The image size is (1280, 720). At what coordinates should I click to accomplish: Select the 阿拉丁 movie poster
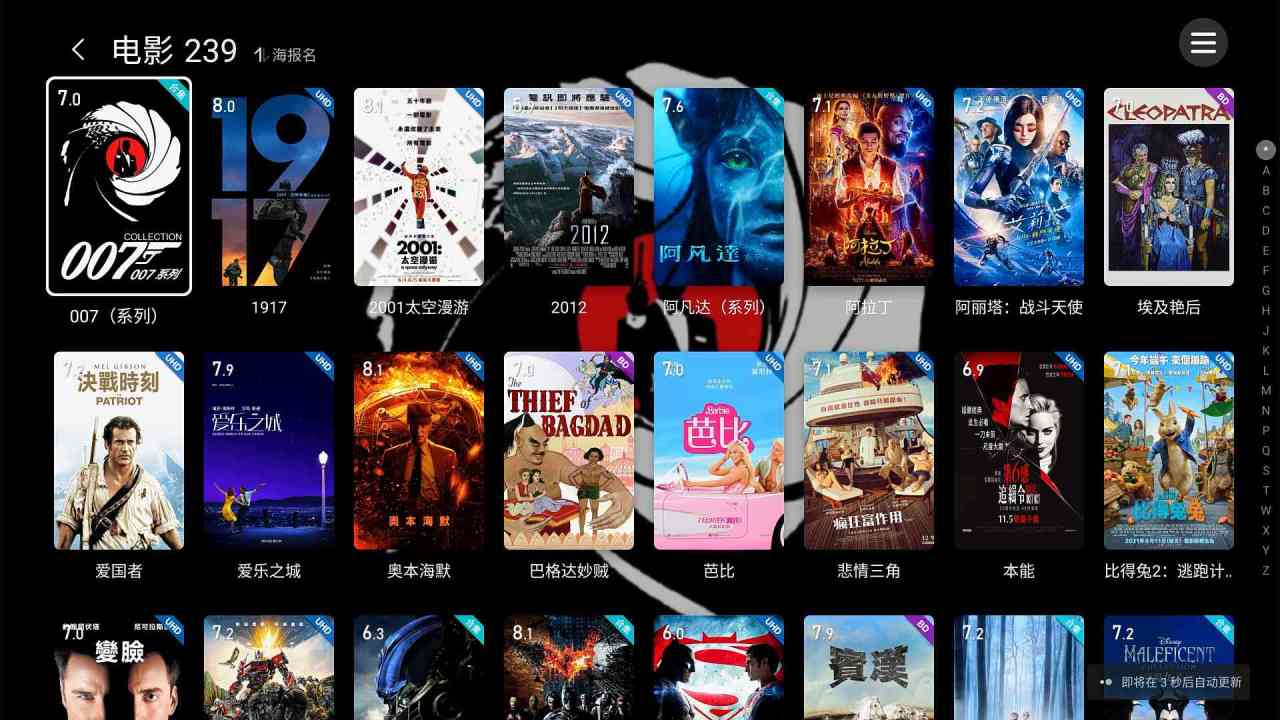pos(869,187)
